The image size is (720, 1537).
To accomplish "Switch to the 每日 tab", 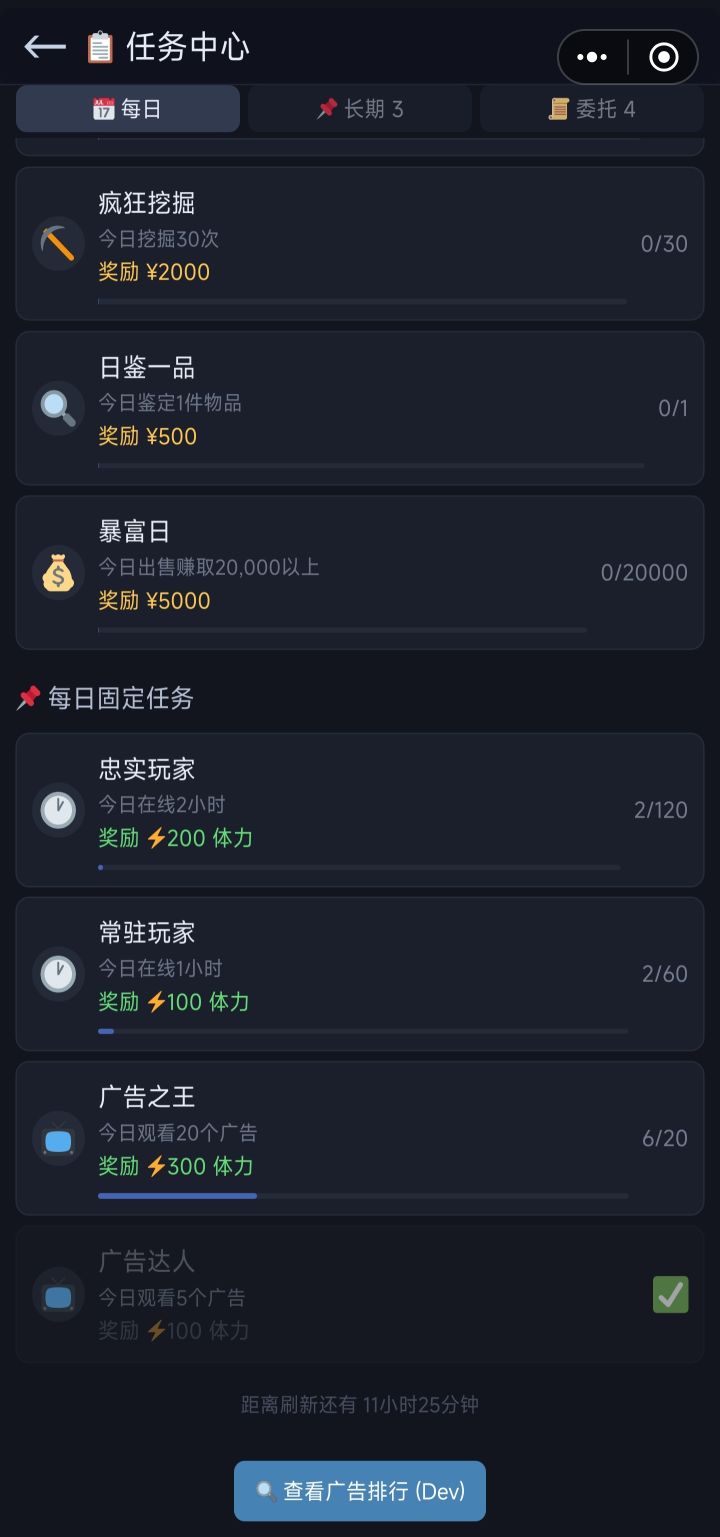I will 128,109.
